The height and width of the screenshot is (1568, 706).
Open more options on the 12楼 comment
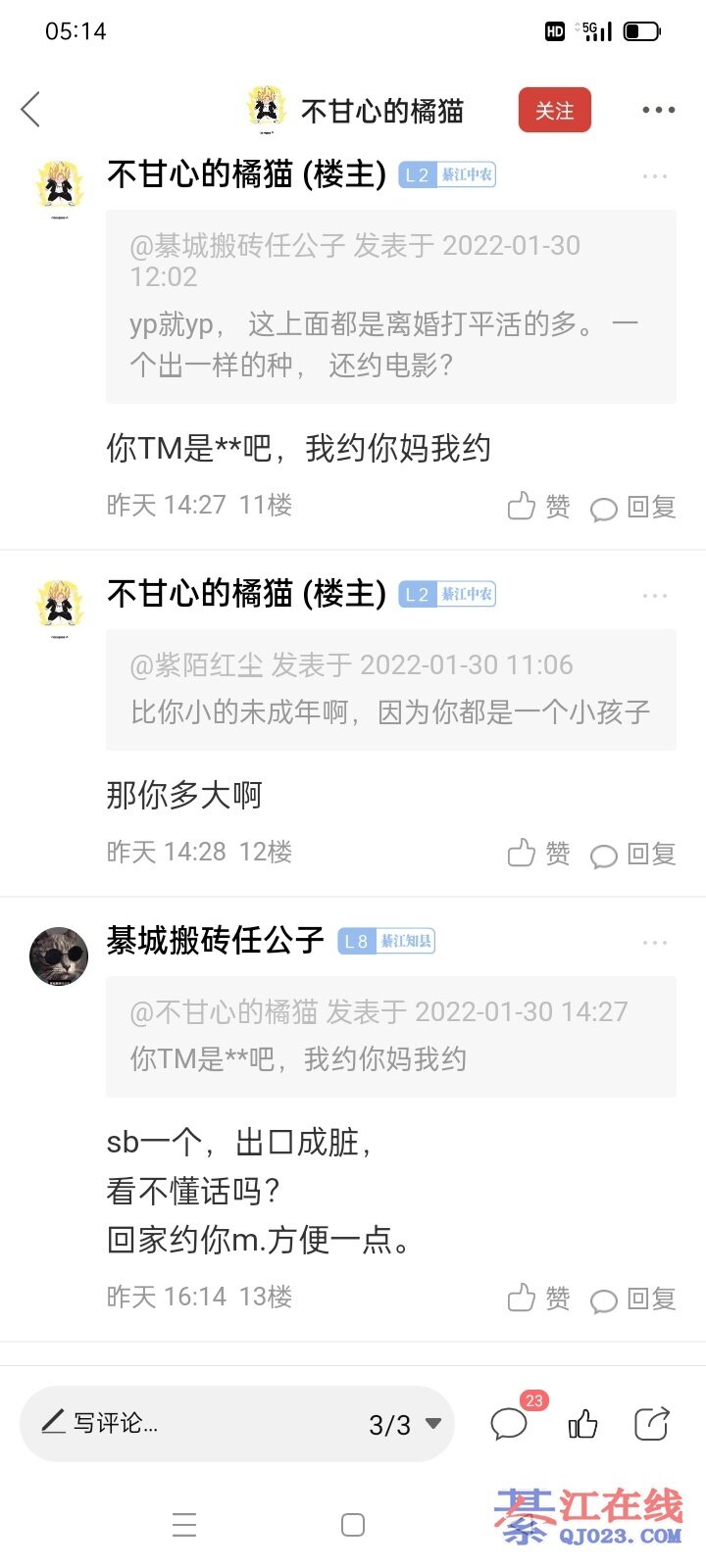point(654,596)
